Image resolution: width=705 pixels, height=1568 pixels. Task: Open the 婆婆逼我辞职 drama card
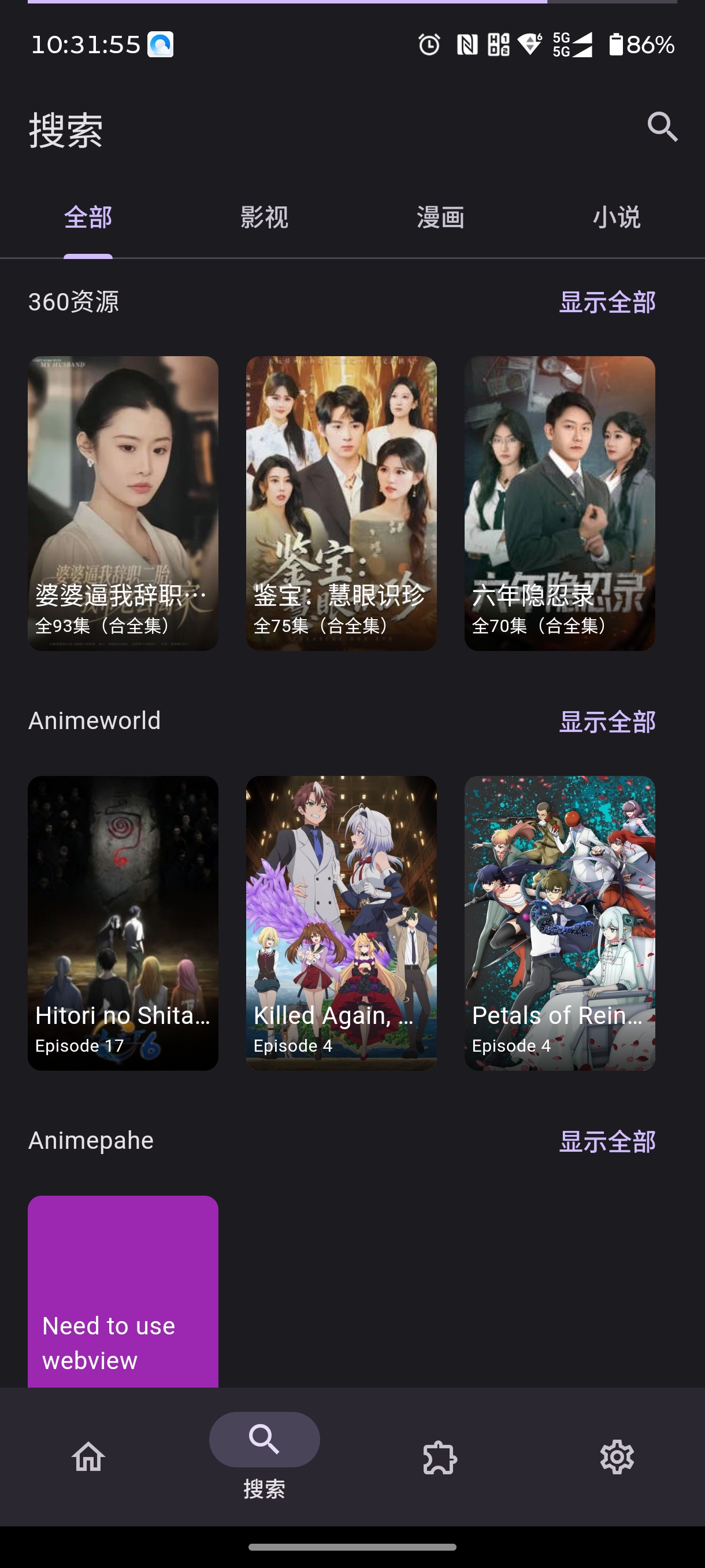click(x=123, y=504)
